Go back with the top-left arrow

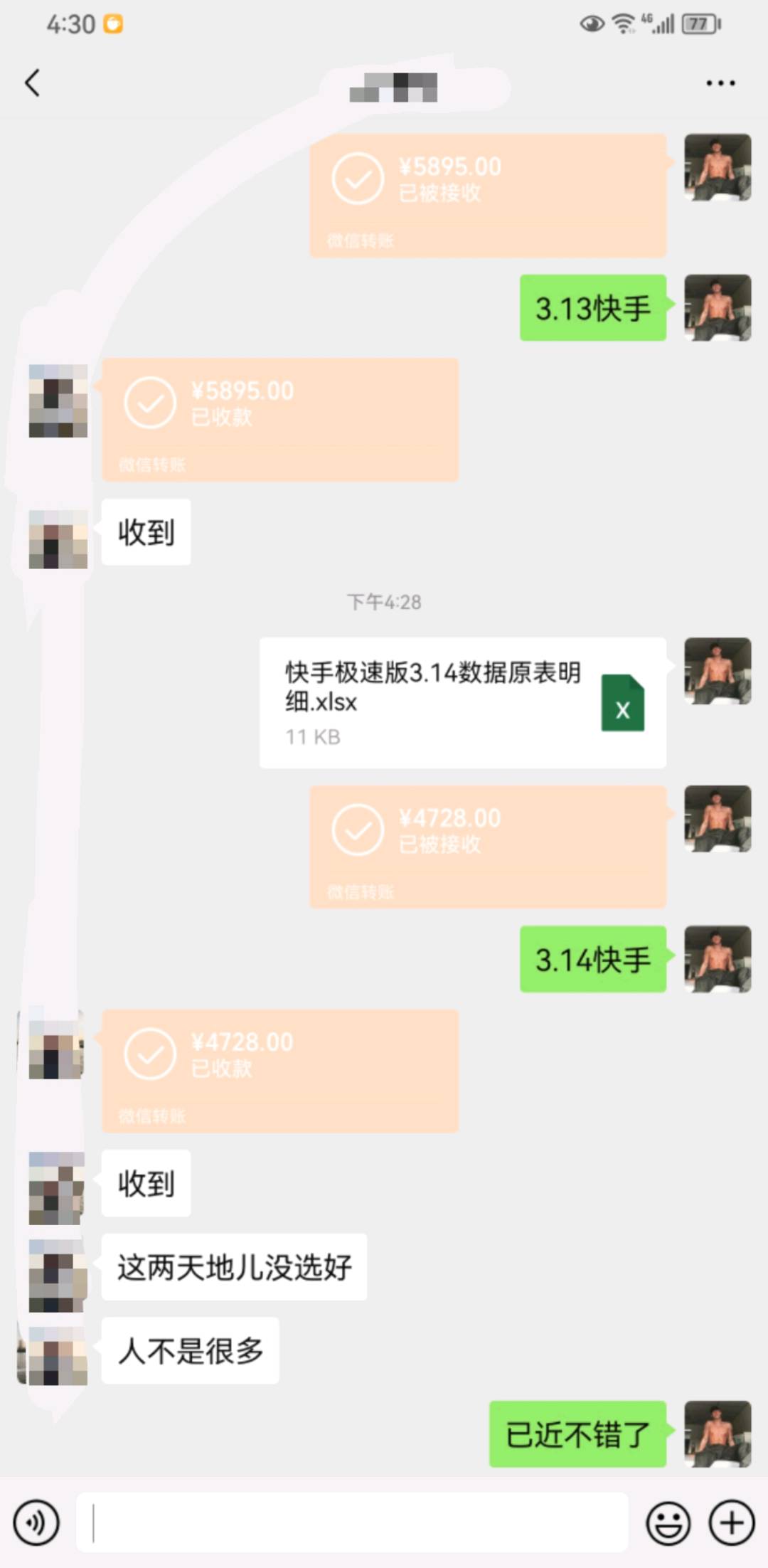33,83
